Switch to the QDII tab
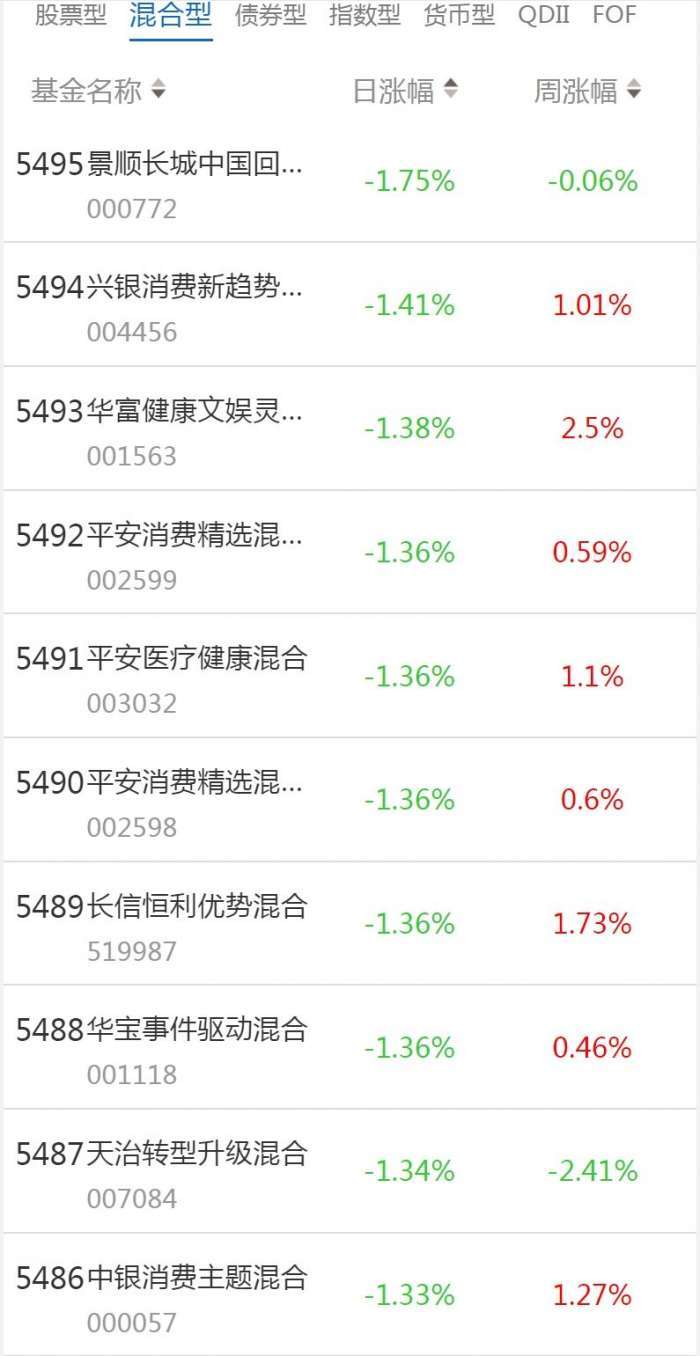Image resolution: width=700 pixels, height=1356 pixels. click(x=543, y=16)
